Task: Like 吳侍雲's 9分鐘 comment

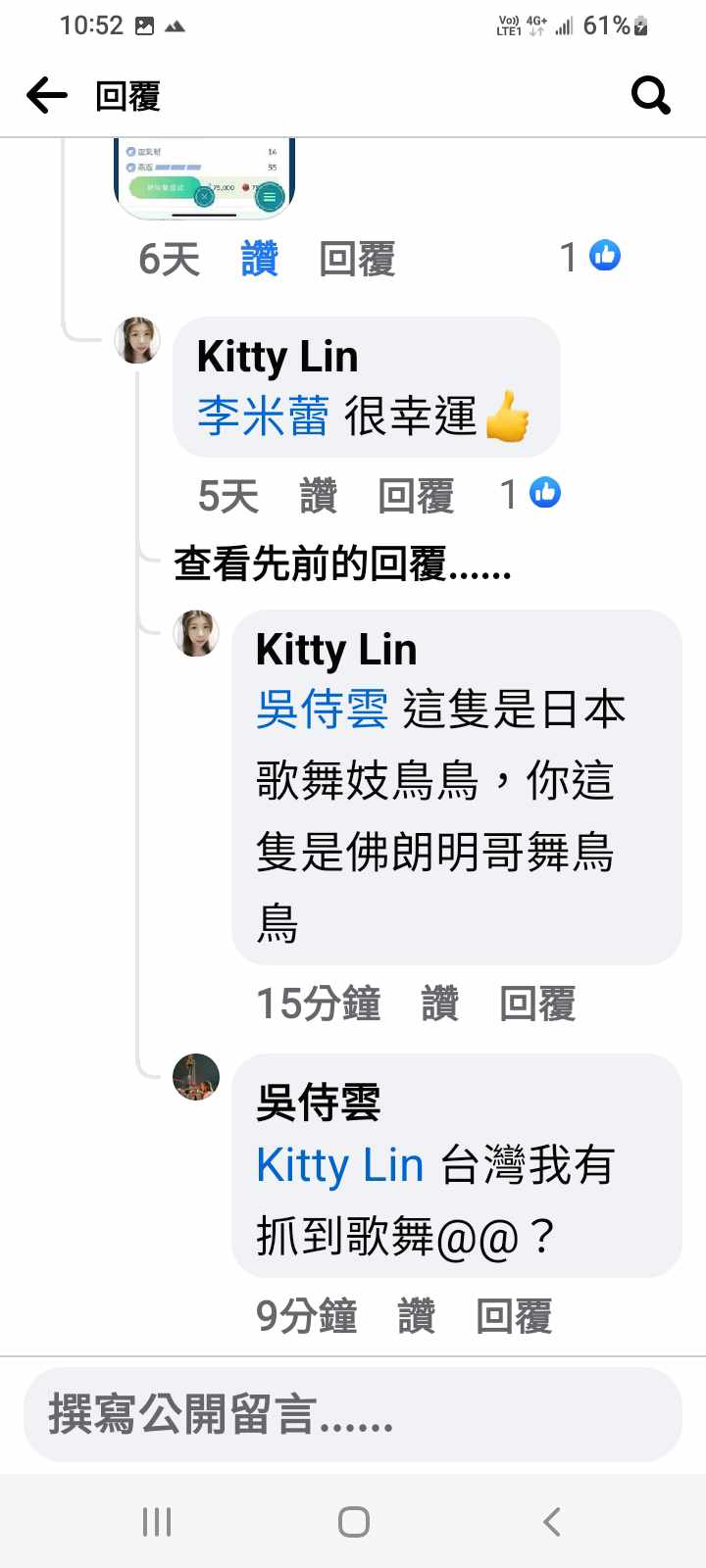Action: click(416, 1316)
